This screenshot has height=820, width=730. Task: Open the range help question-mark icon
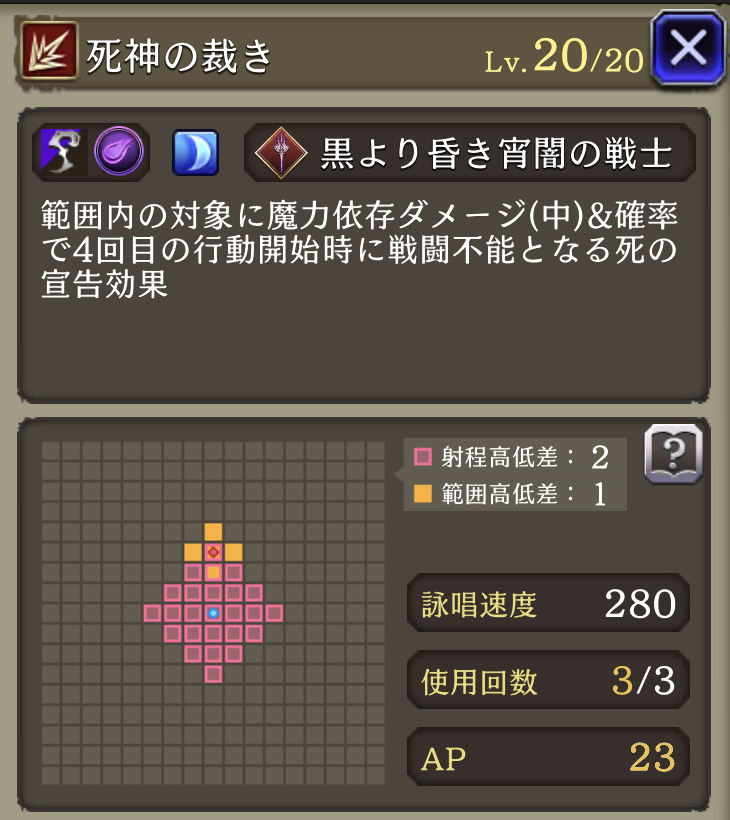tap(673, 455)
